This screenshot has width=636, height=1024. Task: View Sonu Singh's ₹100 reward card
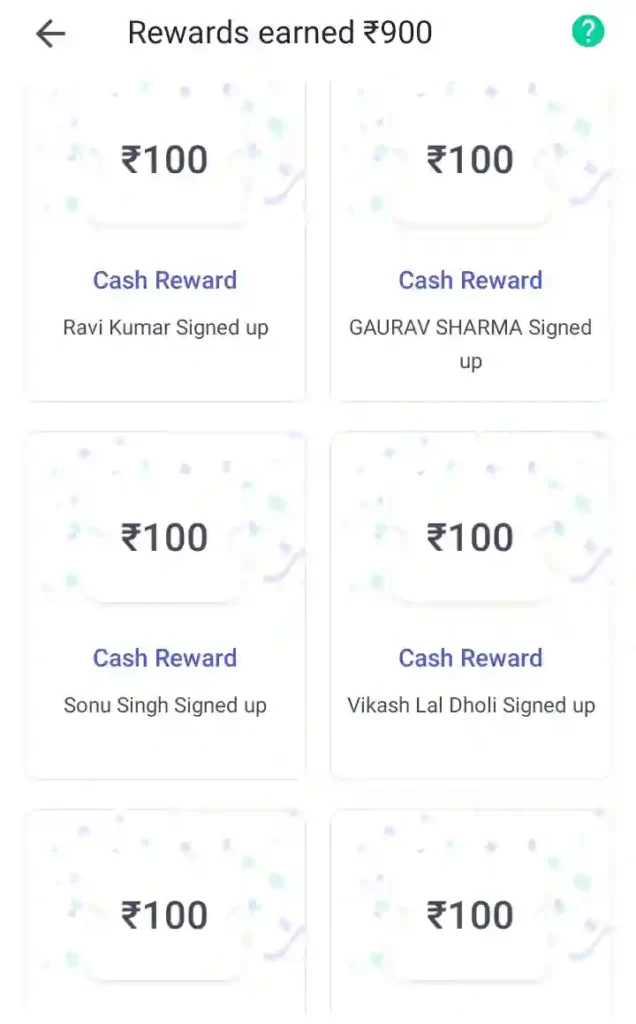pyautogui.click(x=165, y=605)
